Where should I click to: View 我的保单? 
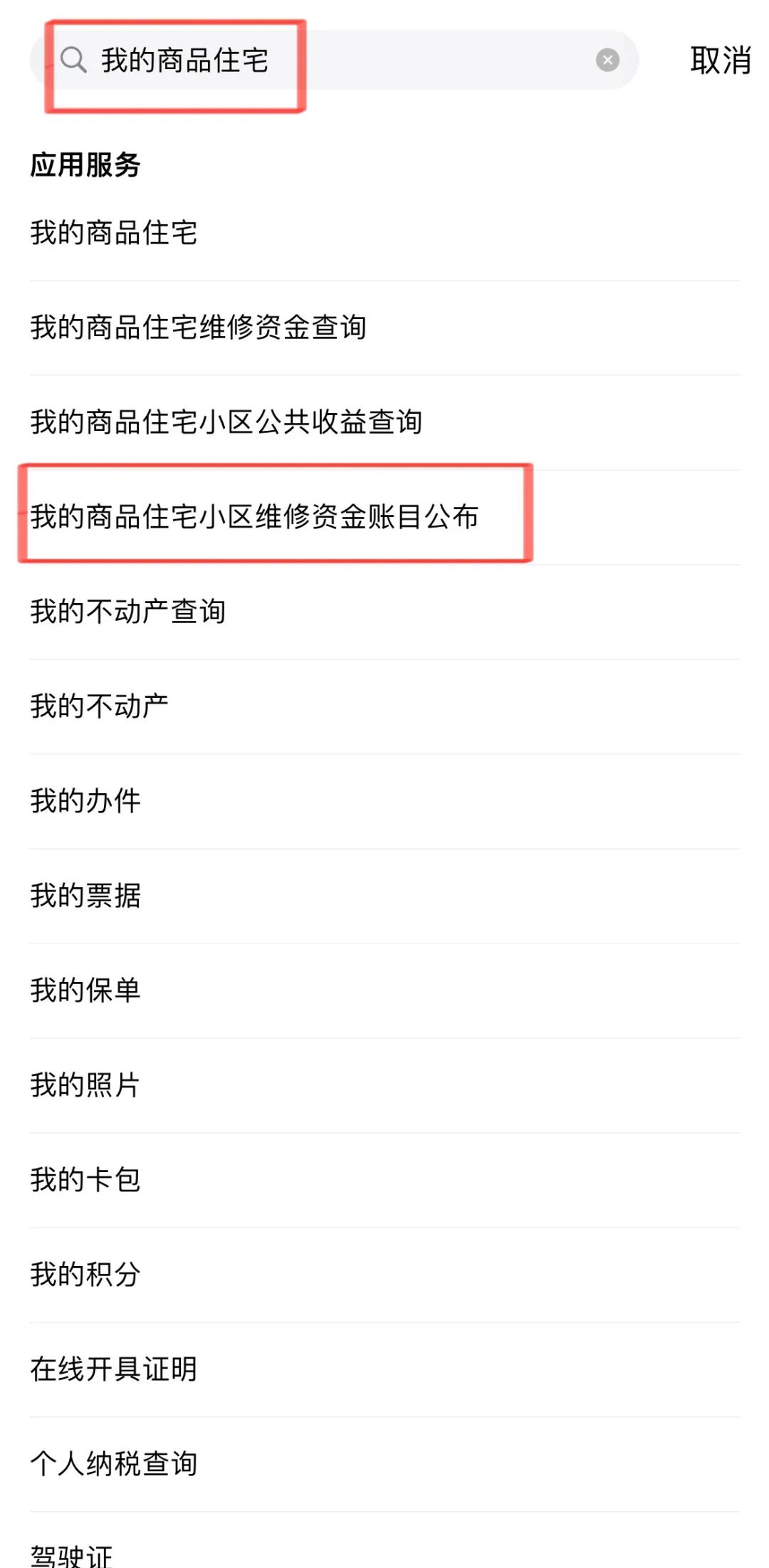(85, 991)
